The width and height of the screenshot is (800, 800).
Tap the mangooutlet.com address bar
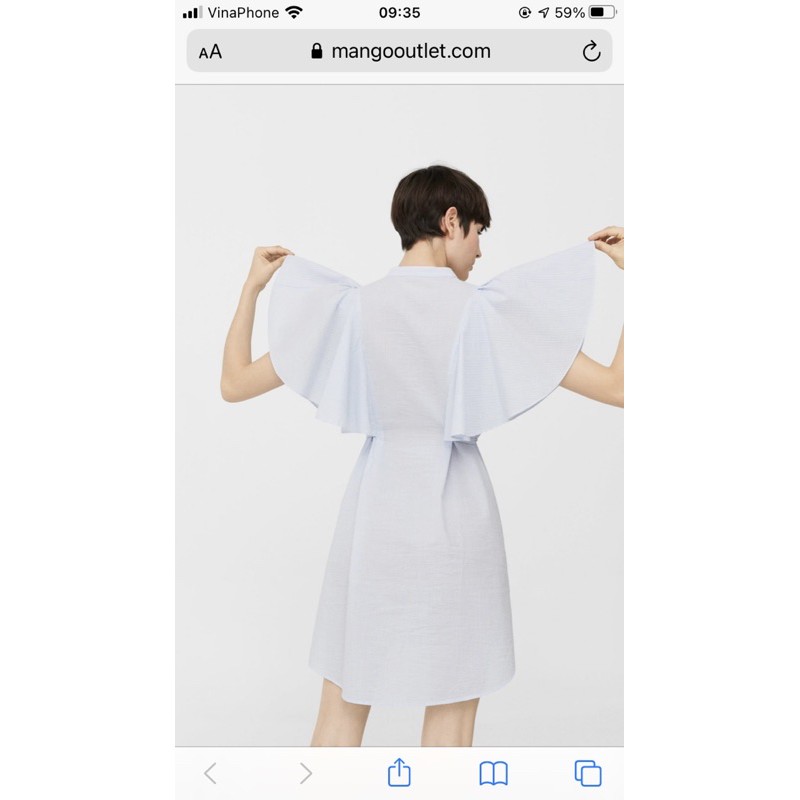click(x=400, y=51)
